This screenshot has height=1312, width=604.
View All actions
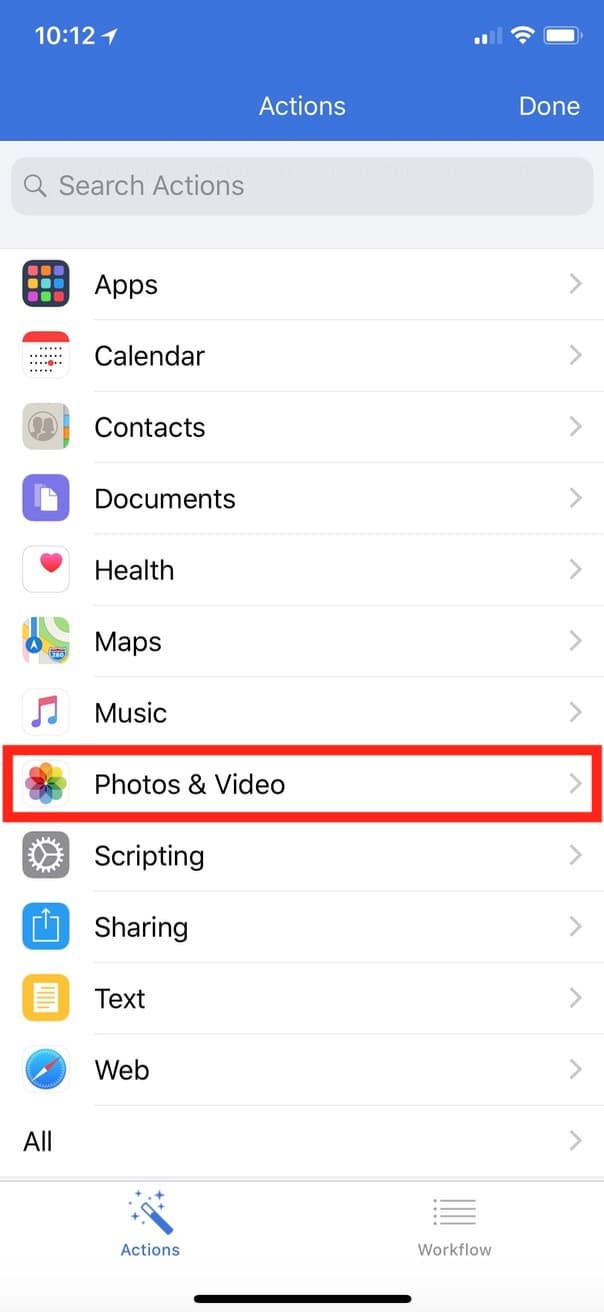click(300, 1141)
